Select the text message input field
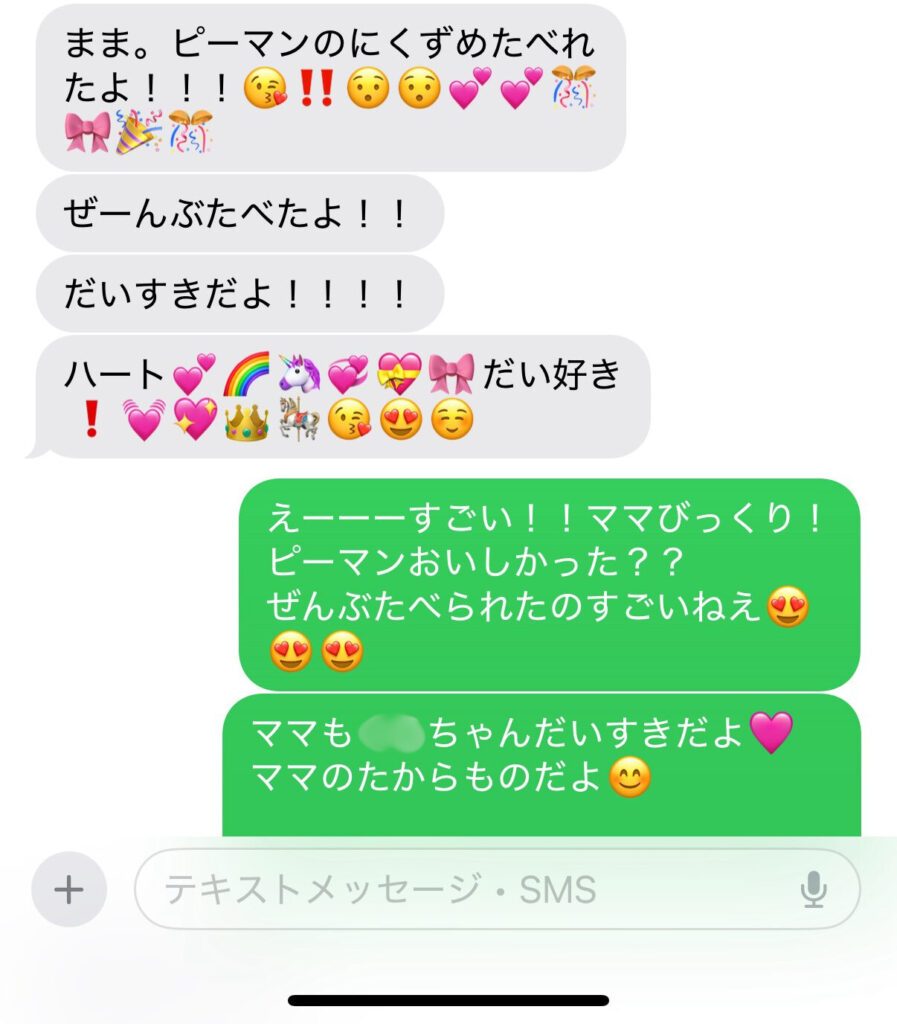 450,886
